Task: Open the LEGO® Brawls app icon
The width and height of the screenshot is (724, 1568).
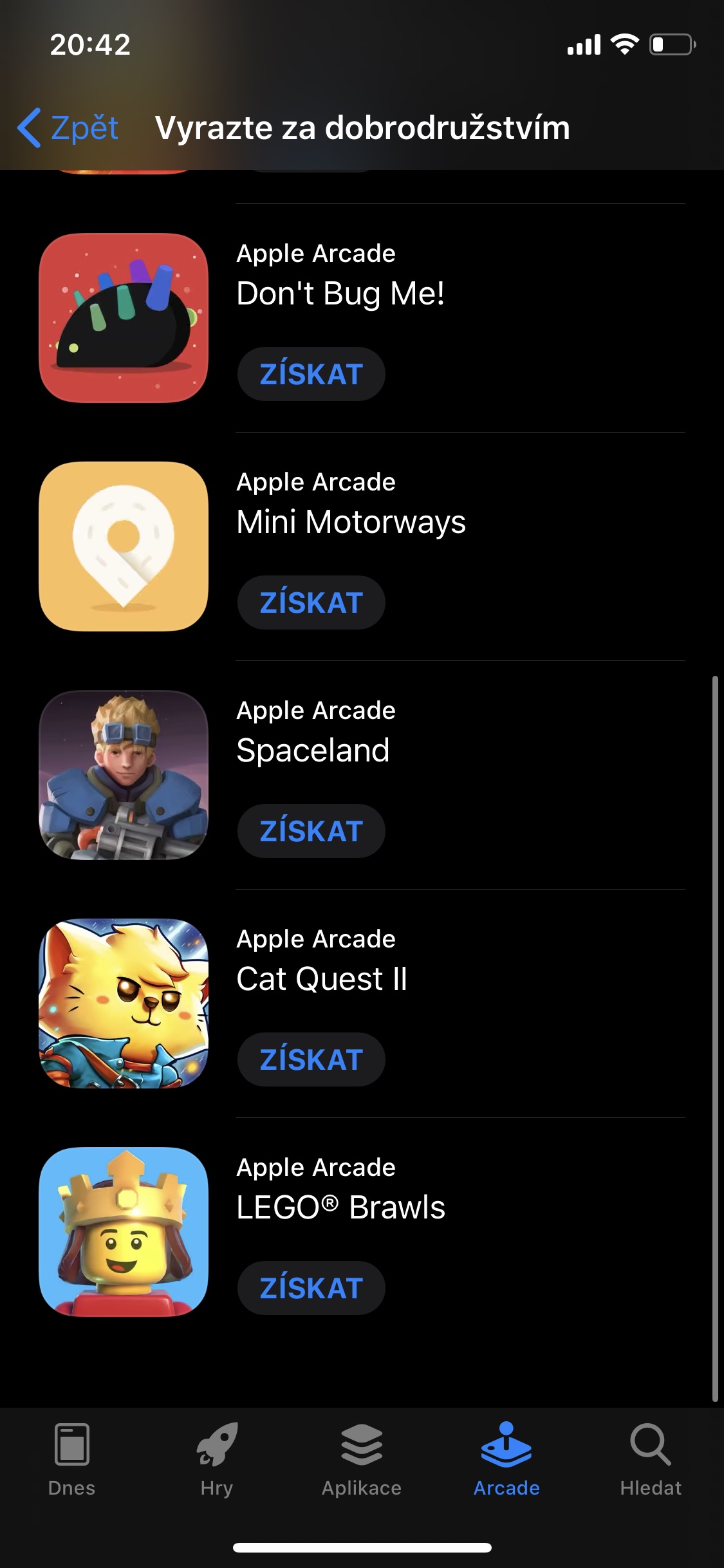Action: (x=124, y=1232)
